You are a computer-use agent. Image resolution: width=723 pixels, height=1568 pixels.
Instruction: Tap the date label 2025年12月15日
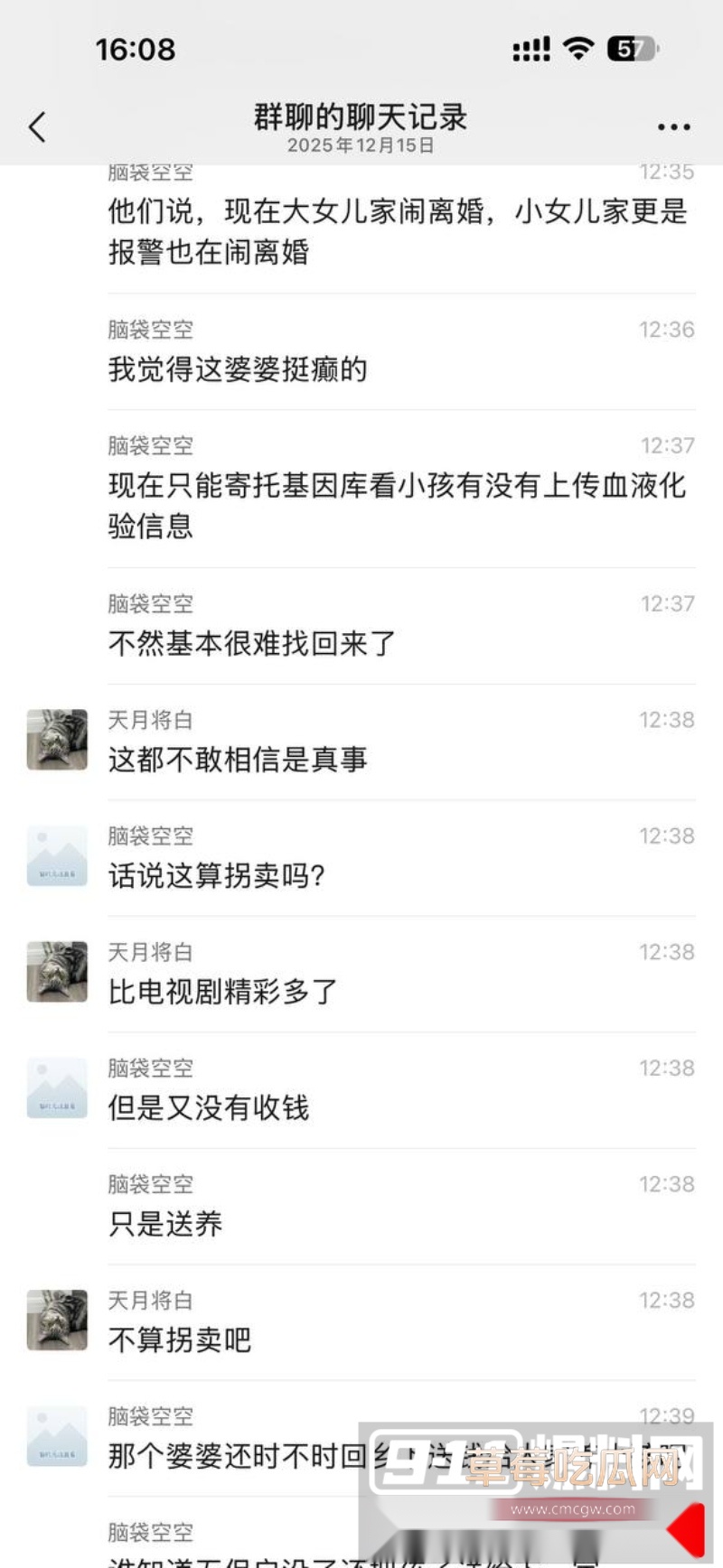361,146
